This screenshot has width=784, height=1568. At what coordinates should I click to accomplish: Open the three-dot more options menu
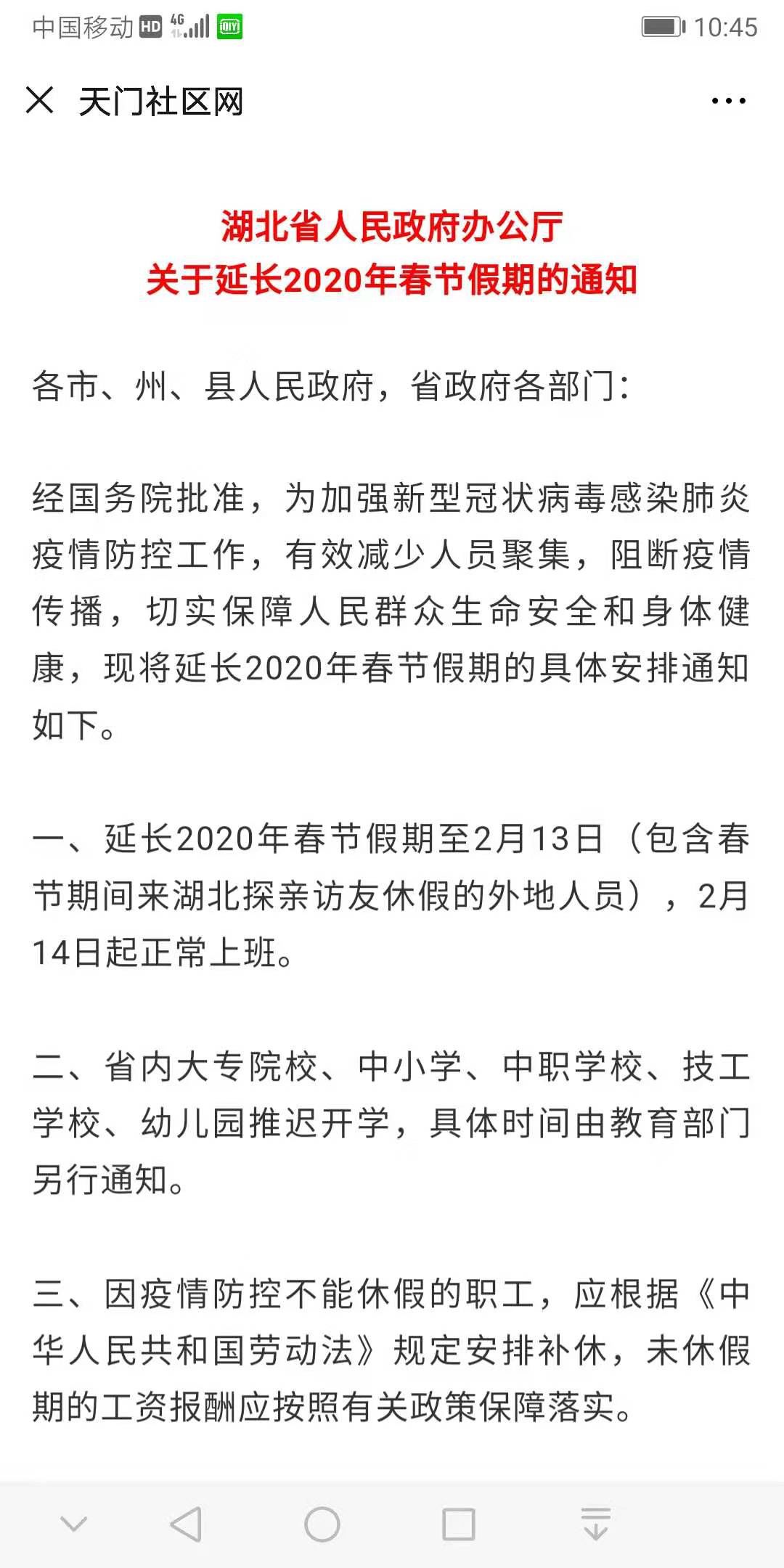pyautogui.click(x=728, y=101)
